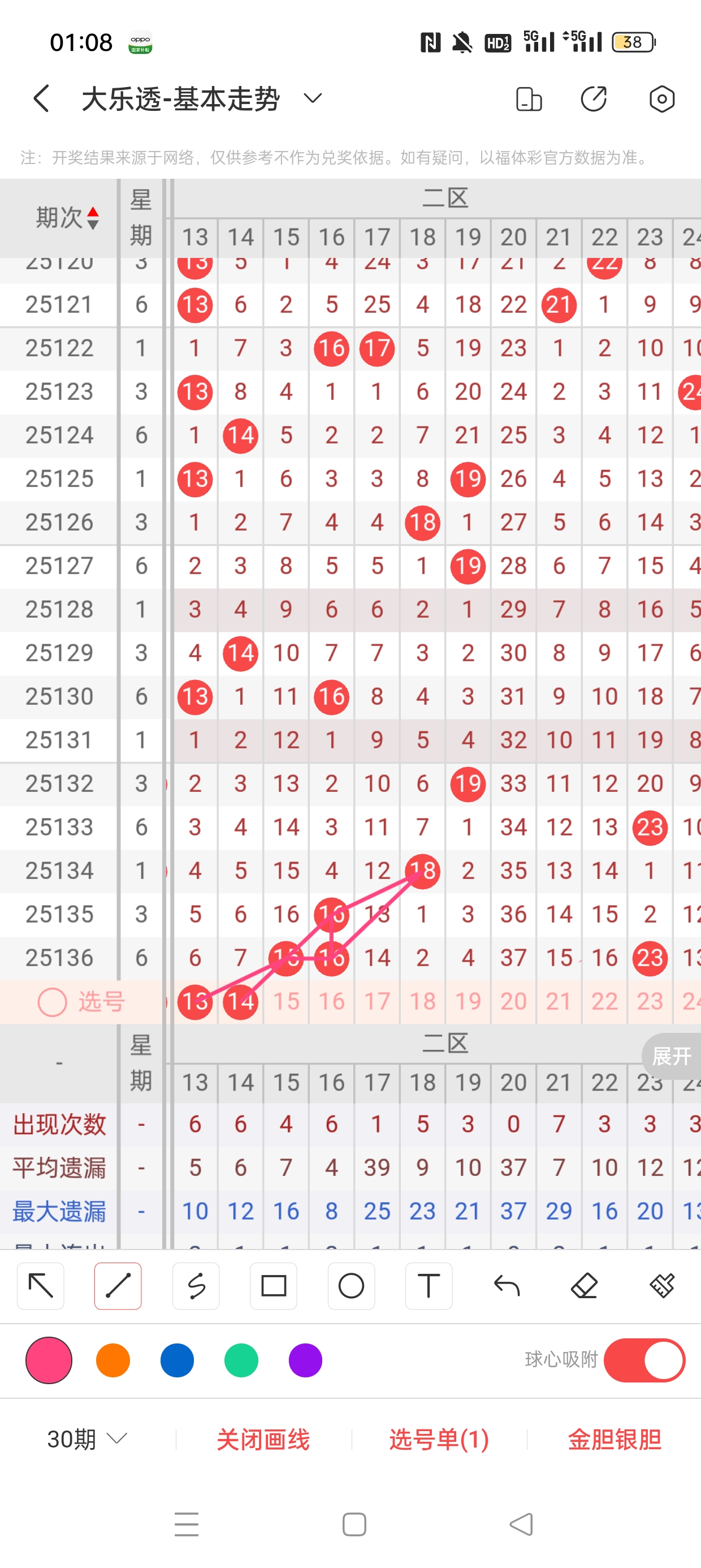Image resolution: width=701 pixels, height=1568 pixels.
Task: Choose the orange drawing color
Action: tap(113, 1360)
